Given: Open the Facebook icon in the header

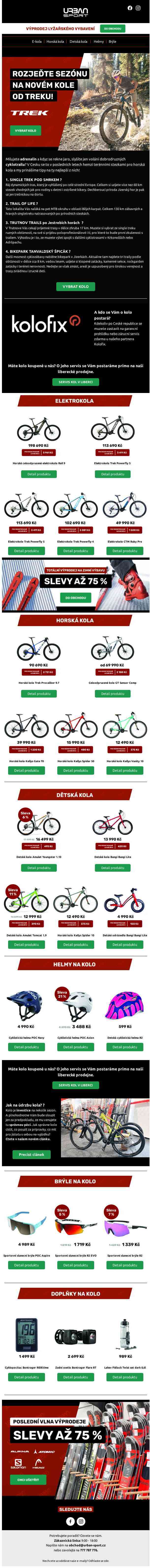Looking at the screenshot, I should [129, 8].
